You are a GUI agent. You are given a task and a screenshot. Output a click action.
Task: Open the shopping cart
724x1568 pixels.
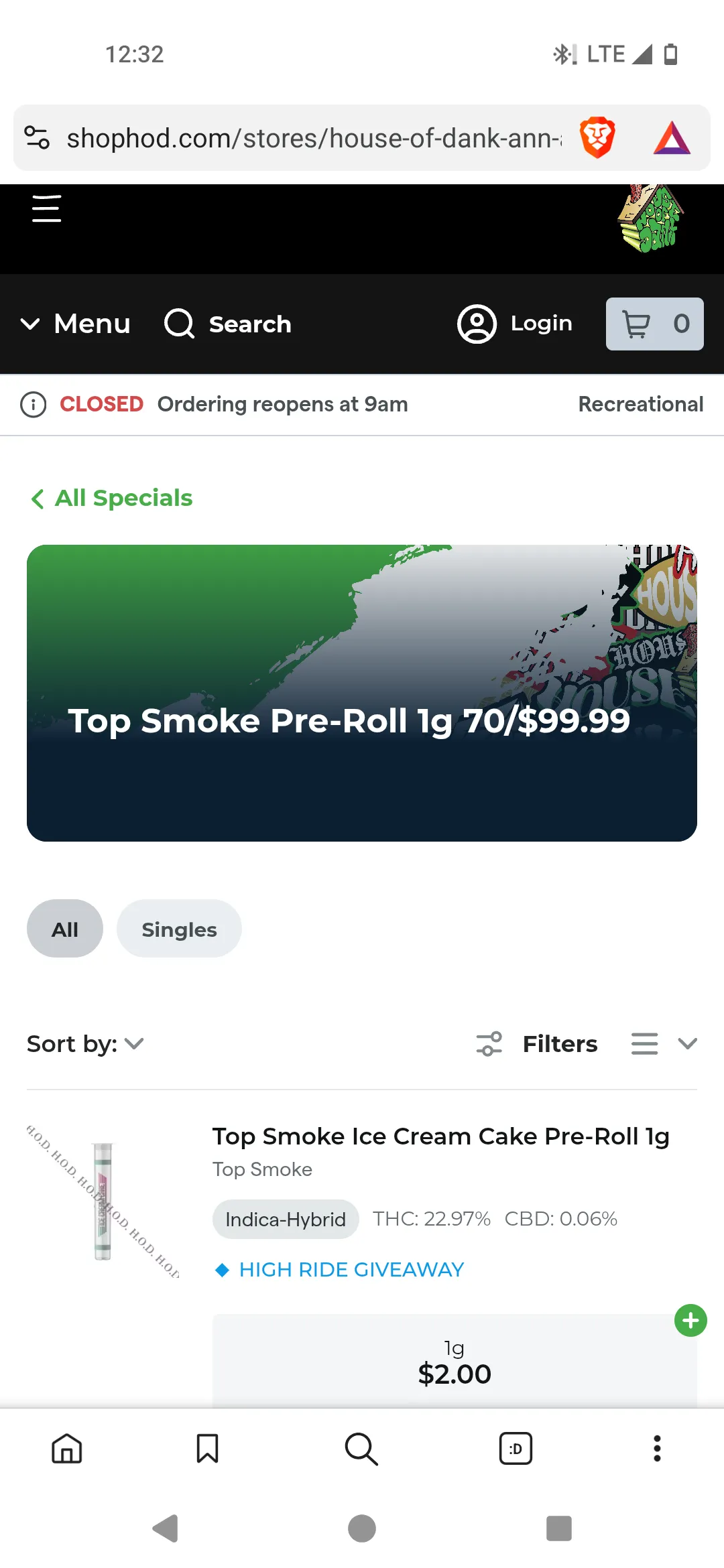(654, 324)
